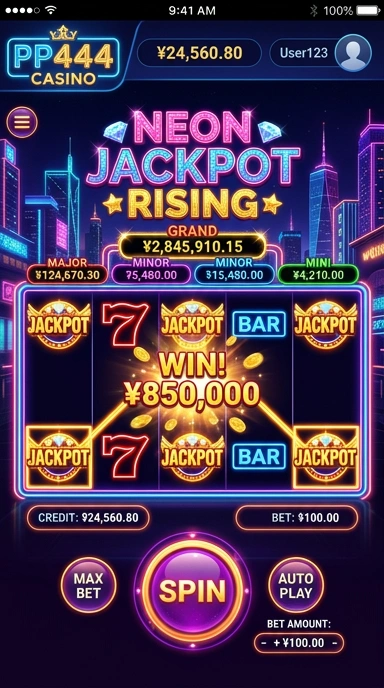384x688 pixels.
Task: Adjust the ¥100.00 bet amount stepper
Action: coord(299,643)
